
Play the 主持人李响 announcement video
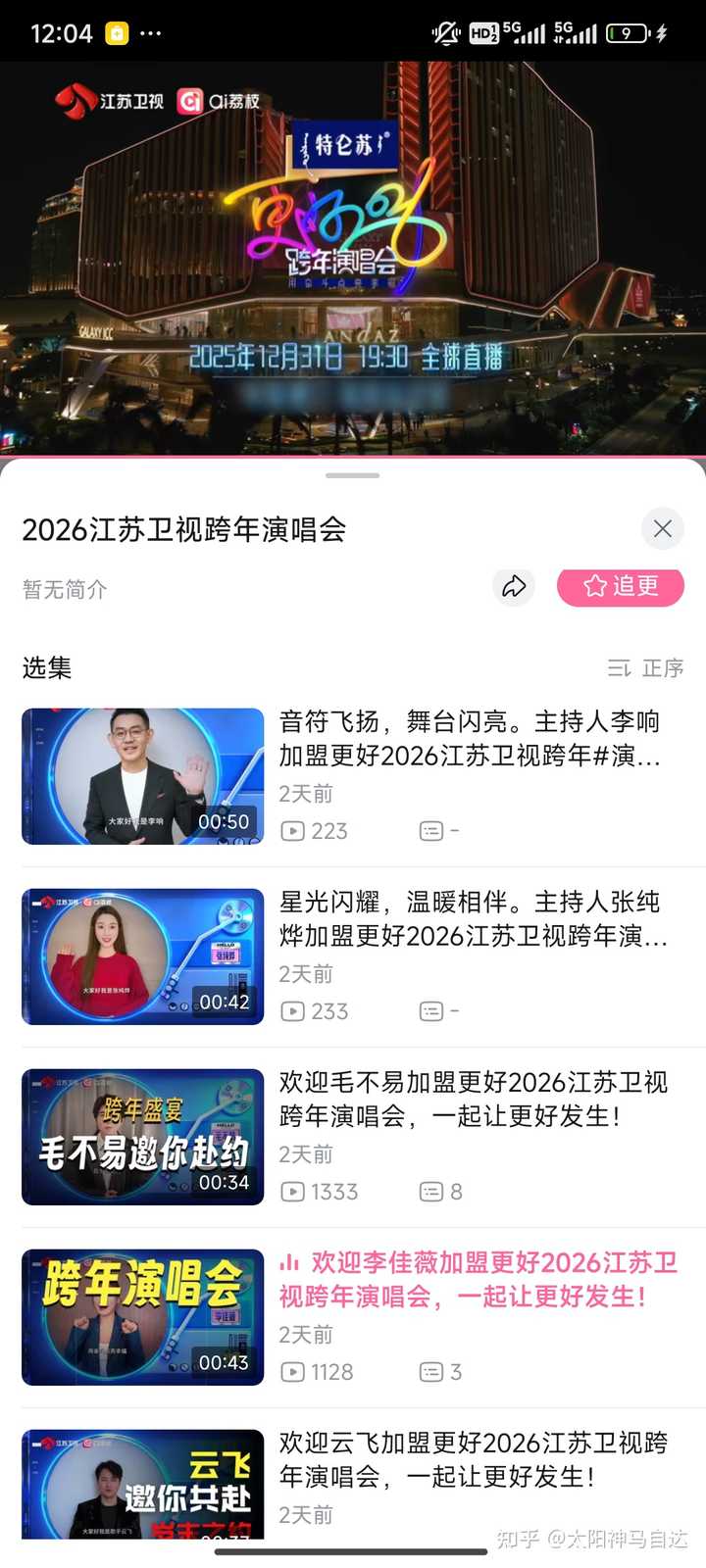[143, 776]
